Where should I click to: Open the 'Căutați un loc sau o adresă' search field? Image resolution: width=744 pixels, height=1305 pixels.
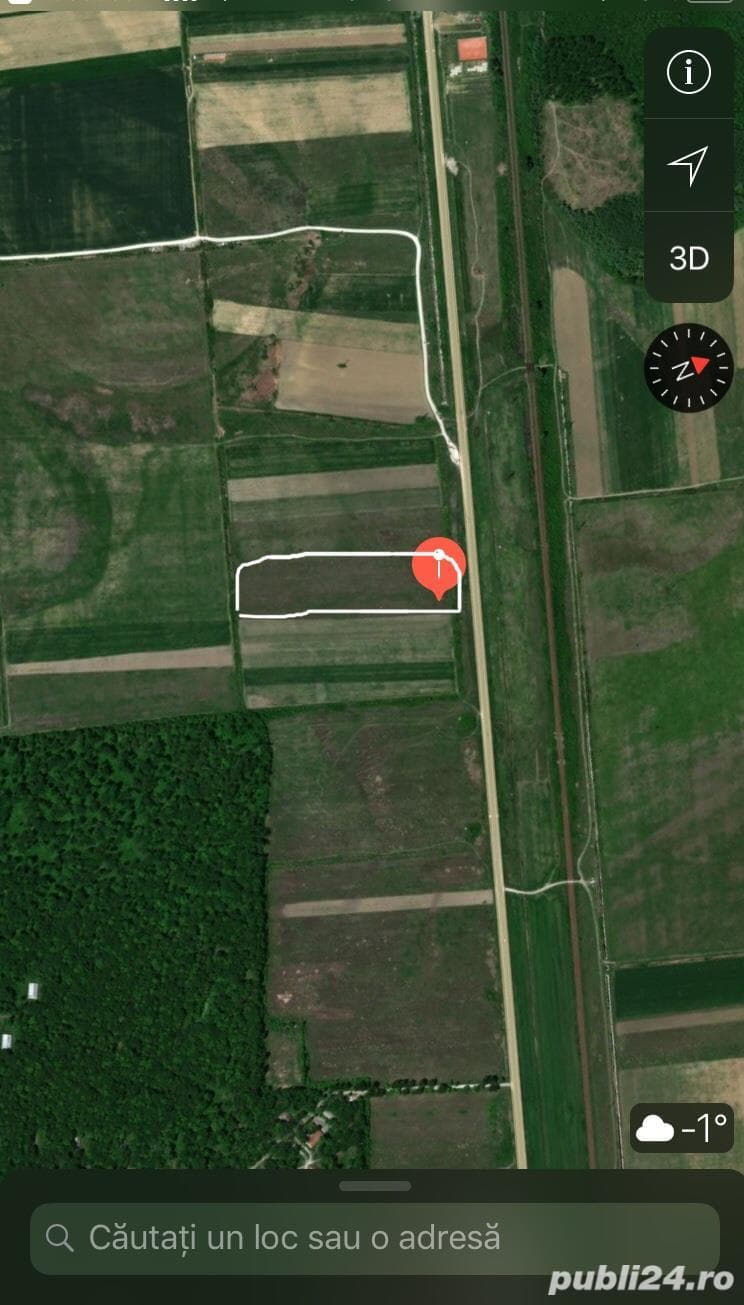point(375,1238)
